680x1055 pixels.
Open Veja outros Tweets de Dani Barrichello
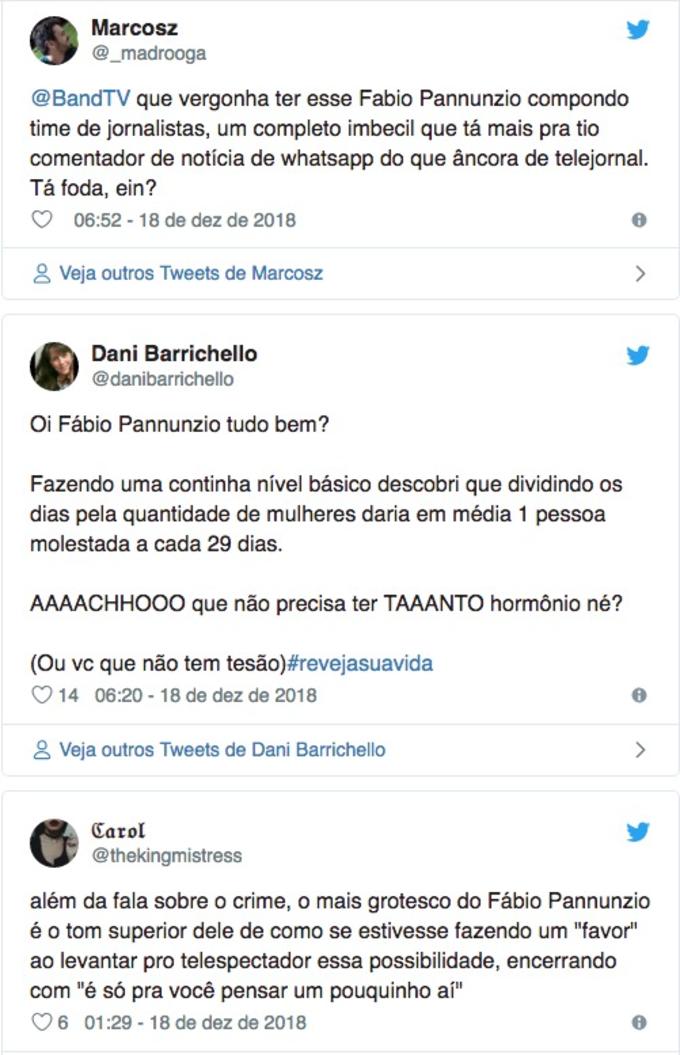[x=221, y=749]
